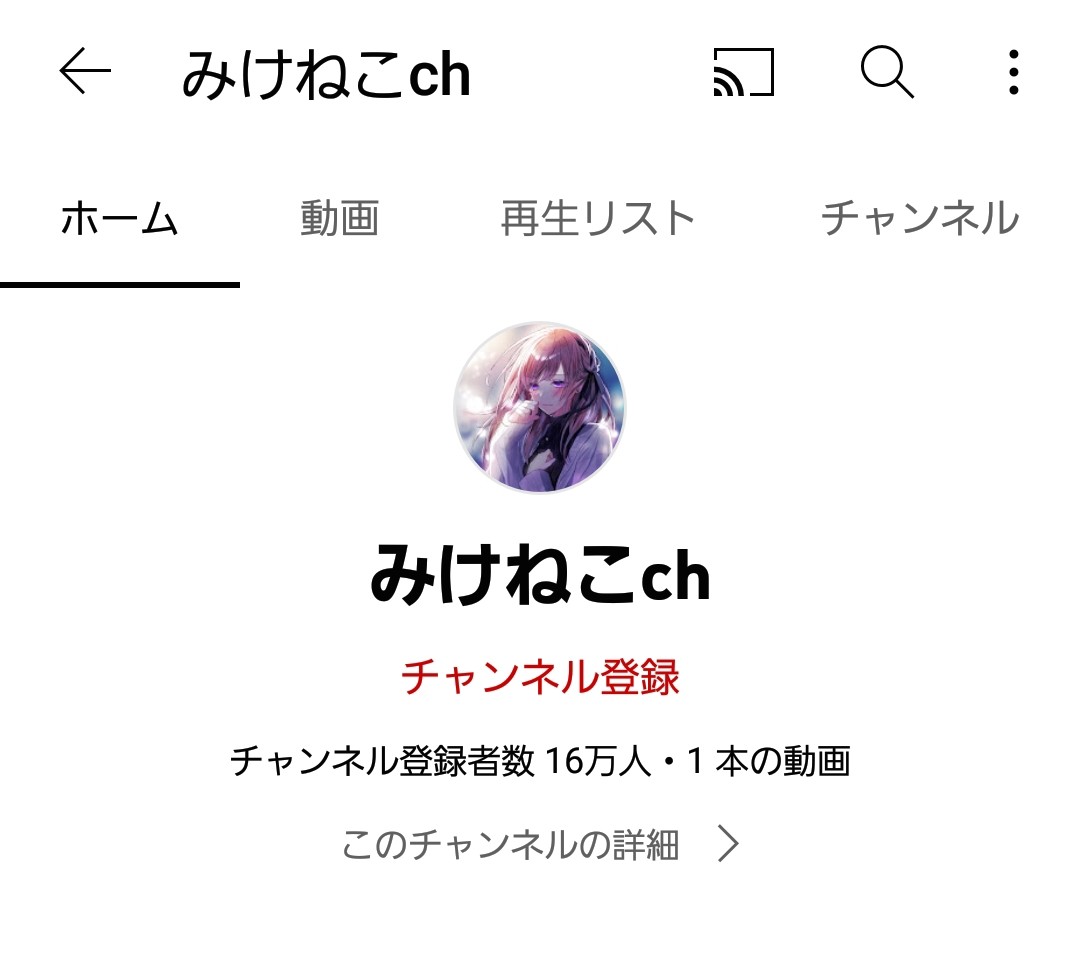The image size is (1080, 974).
Task: Subscribe with チャンネル登録 button
Action: coord(540,678)
